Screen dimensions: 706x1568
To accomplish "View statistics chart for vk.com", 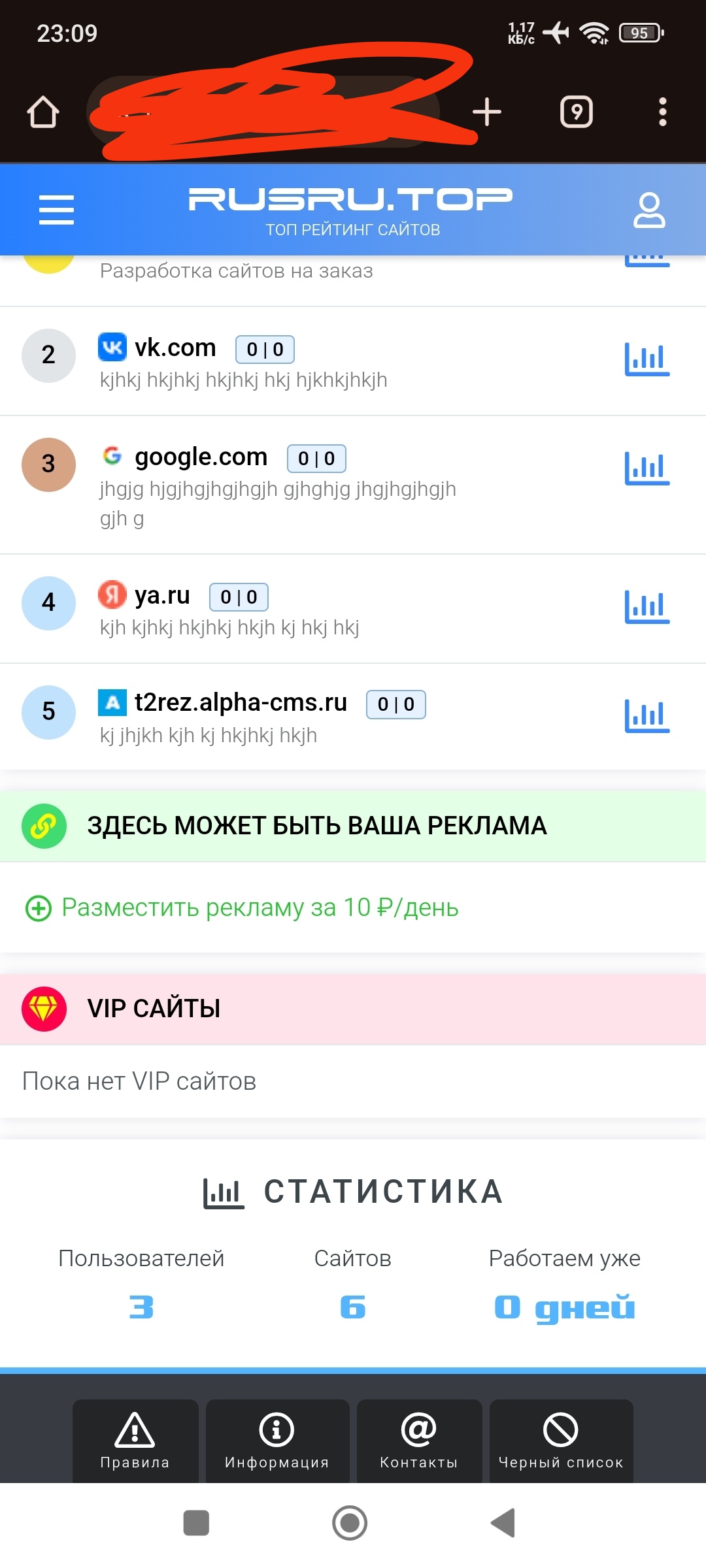I will [647, 359].
